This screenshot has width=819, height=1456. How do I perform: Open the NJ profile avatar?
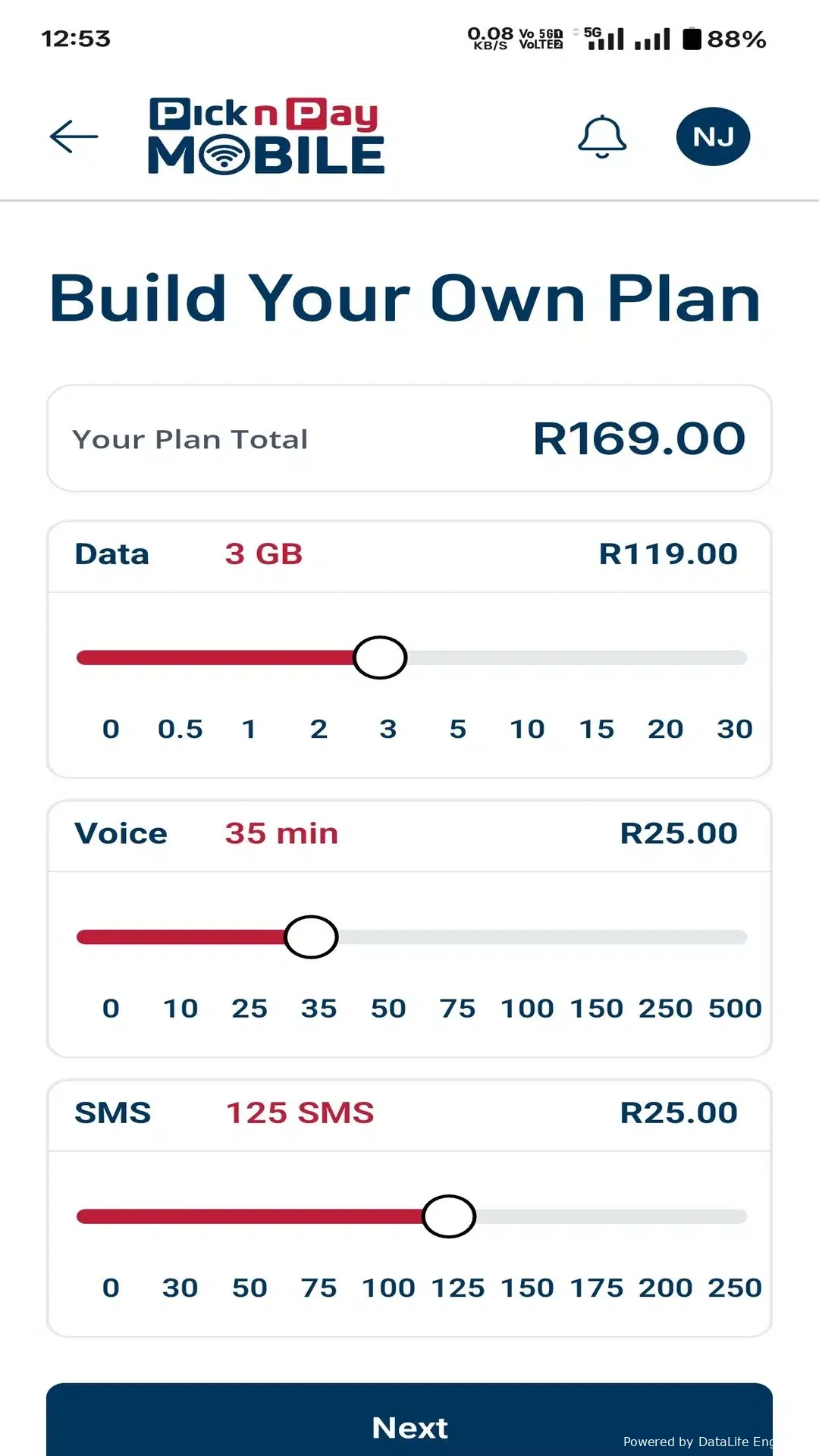point(713,137)
